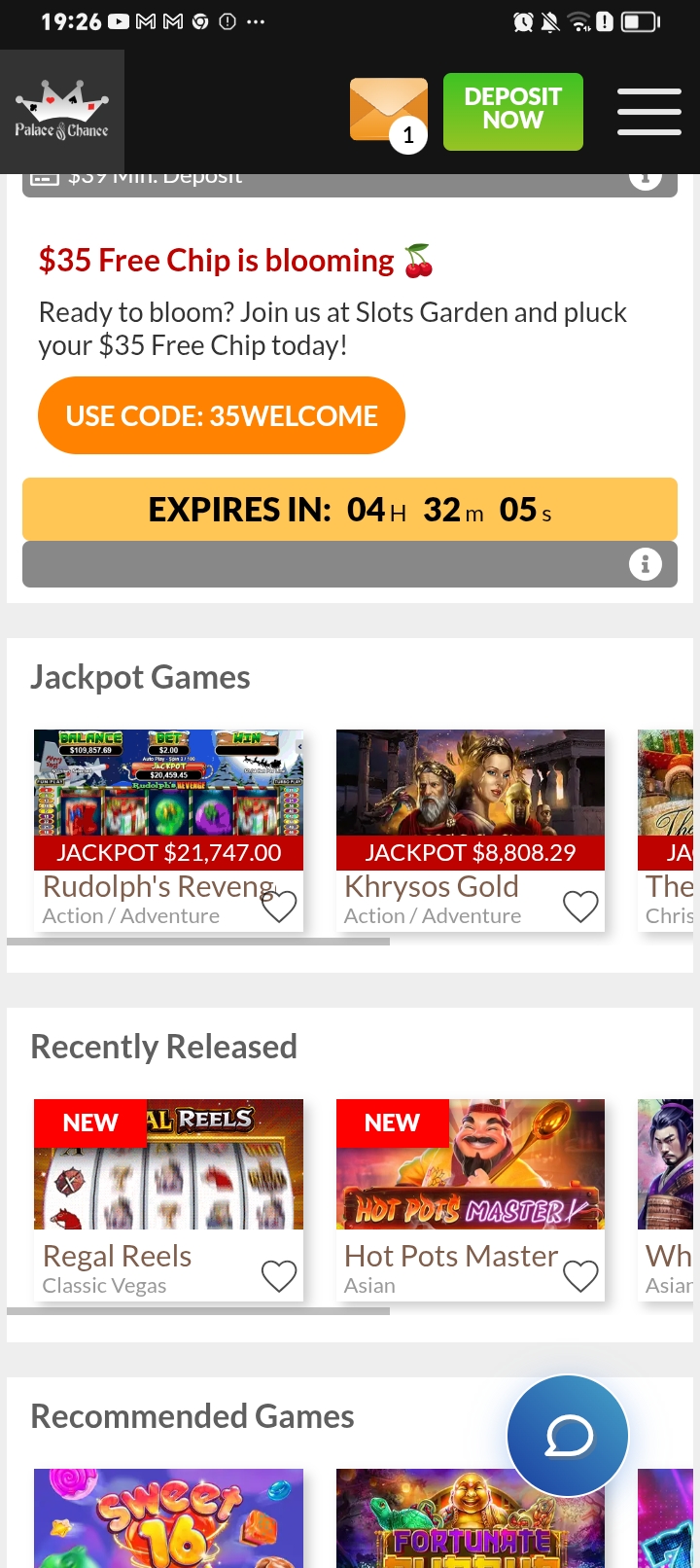Open the hamburger menu

(x=648, y=111)
